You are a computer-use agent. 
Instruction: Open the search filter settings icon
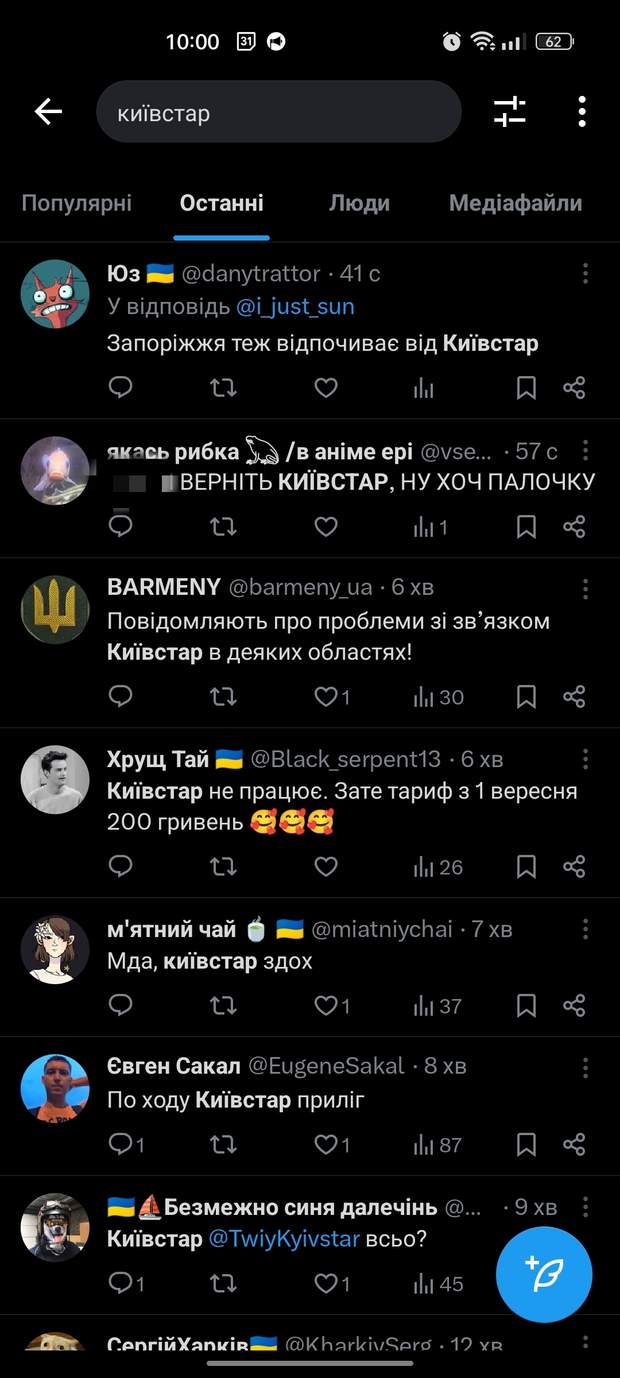click(509, 112)
